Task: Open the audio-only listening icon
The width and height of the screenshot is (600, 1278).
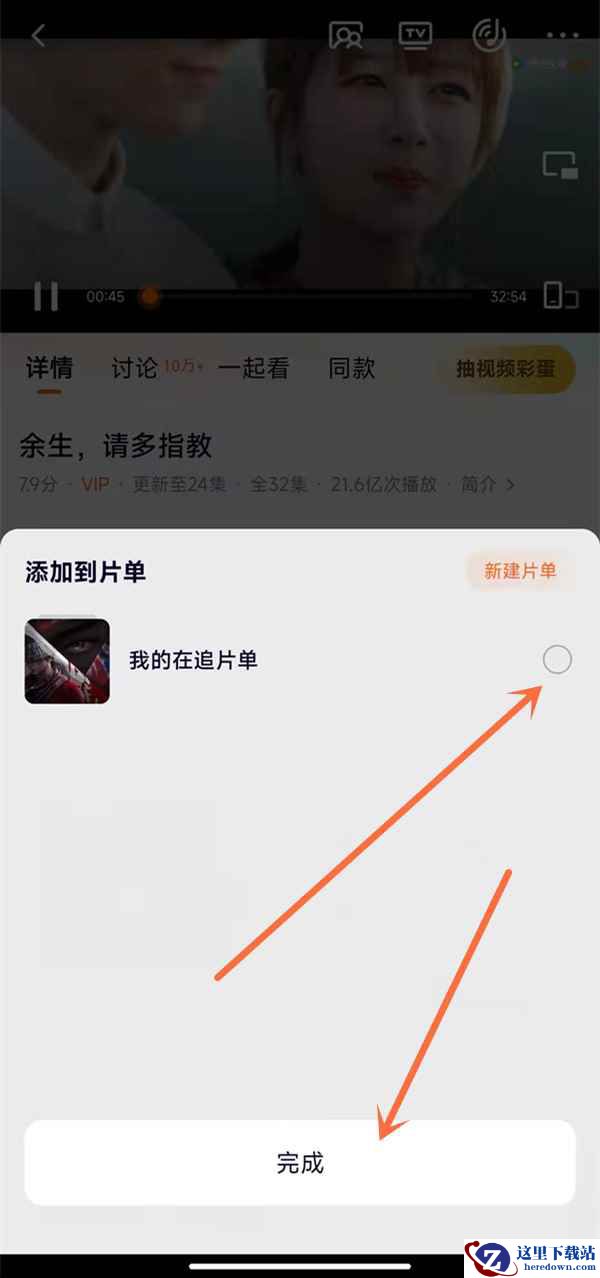Action: tap(489, 35)
